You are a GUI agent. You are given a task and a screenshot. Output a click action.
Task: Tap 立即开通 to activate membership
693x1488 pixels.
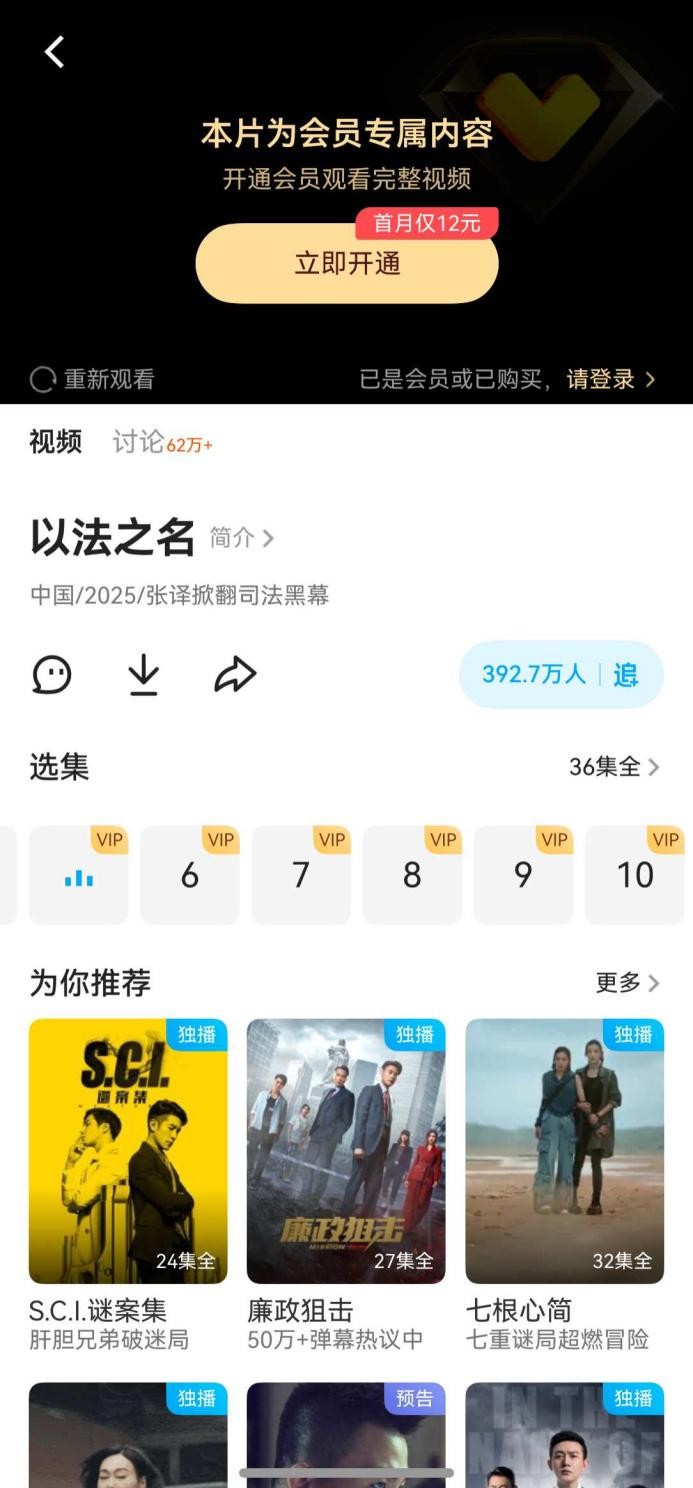point(346,263)
